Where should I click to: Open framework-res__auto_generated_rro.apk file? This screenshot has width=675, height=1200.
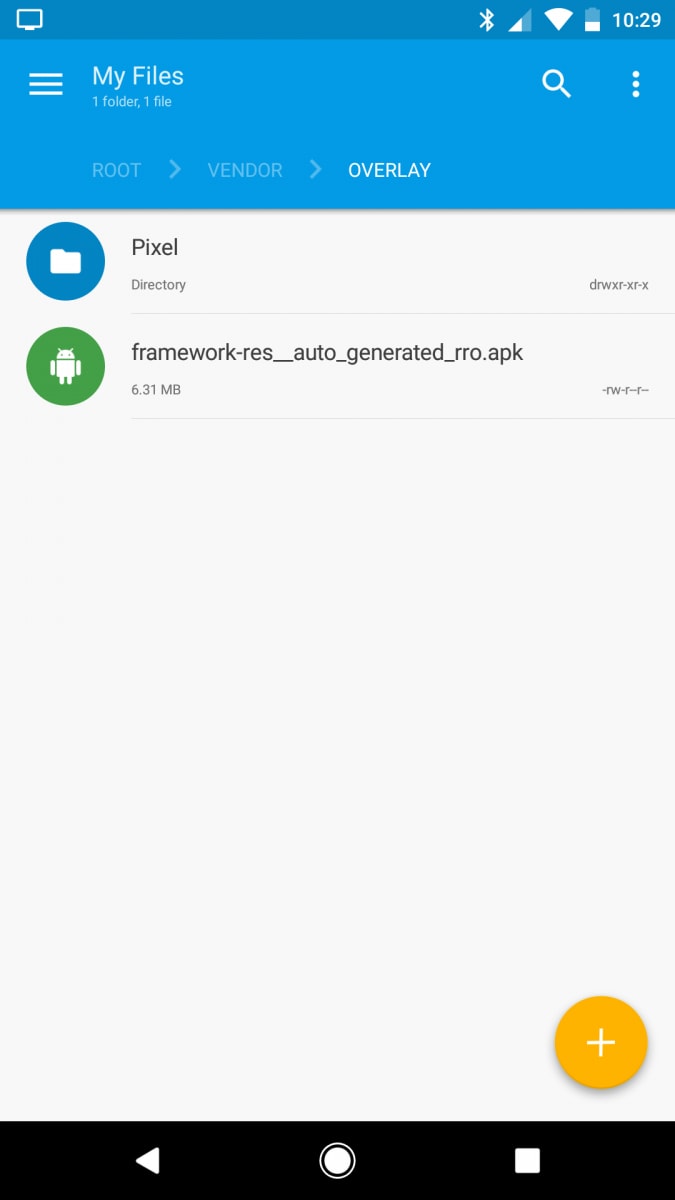coord(337,367)
